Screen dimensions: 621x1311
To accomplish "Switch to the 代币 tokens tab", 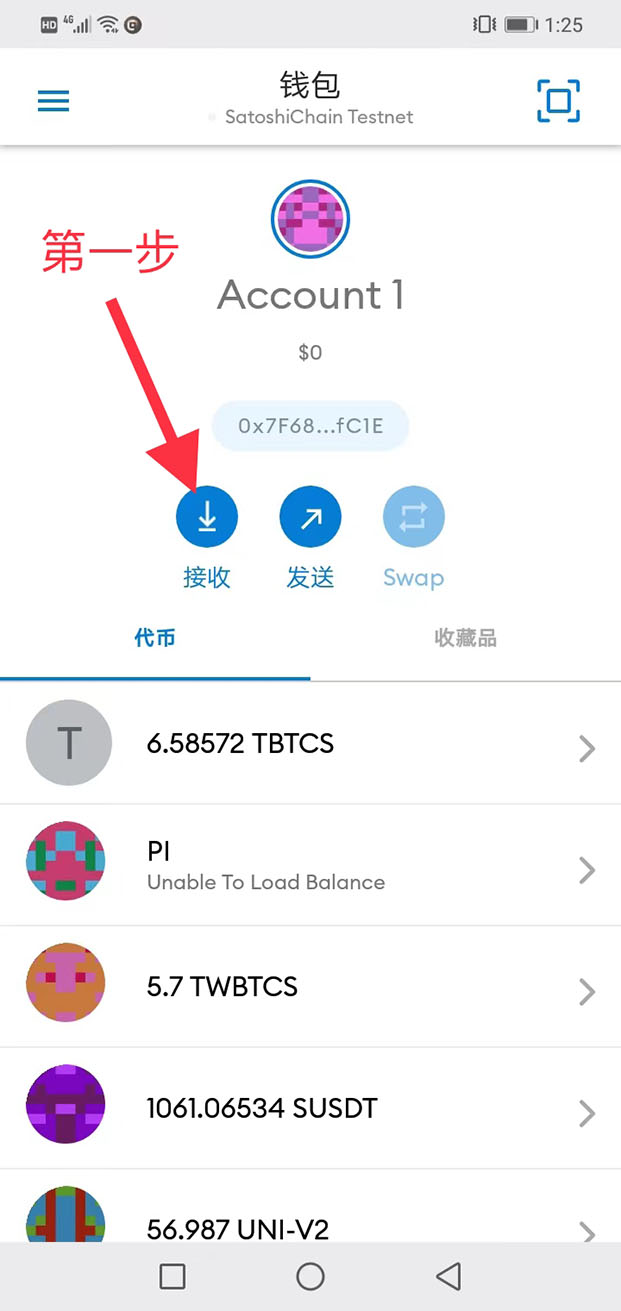I will pyautogui.click(x=155, y=638).
